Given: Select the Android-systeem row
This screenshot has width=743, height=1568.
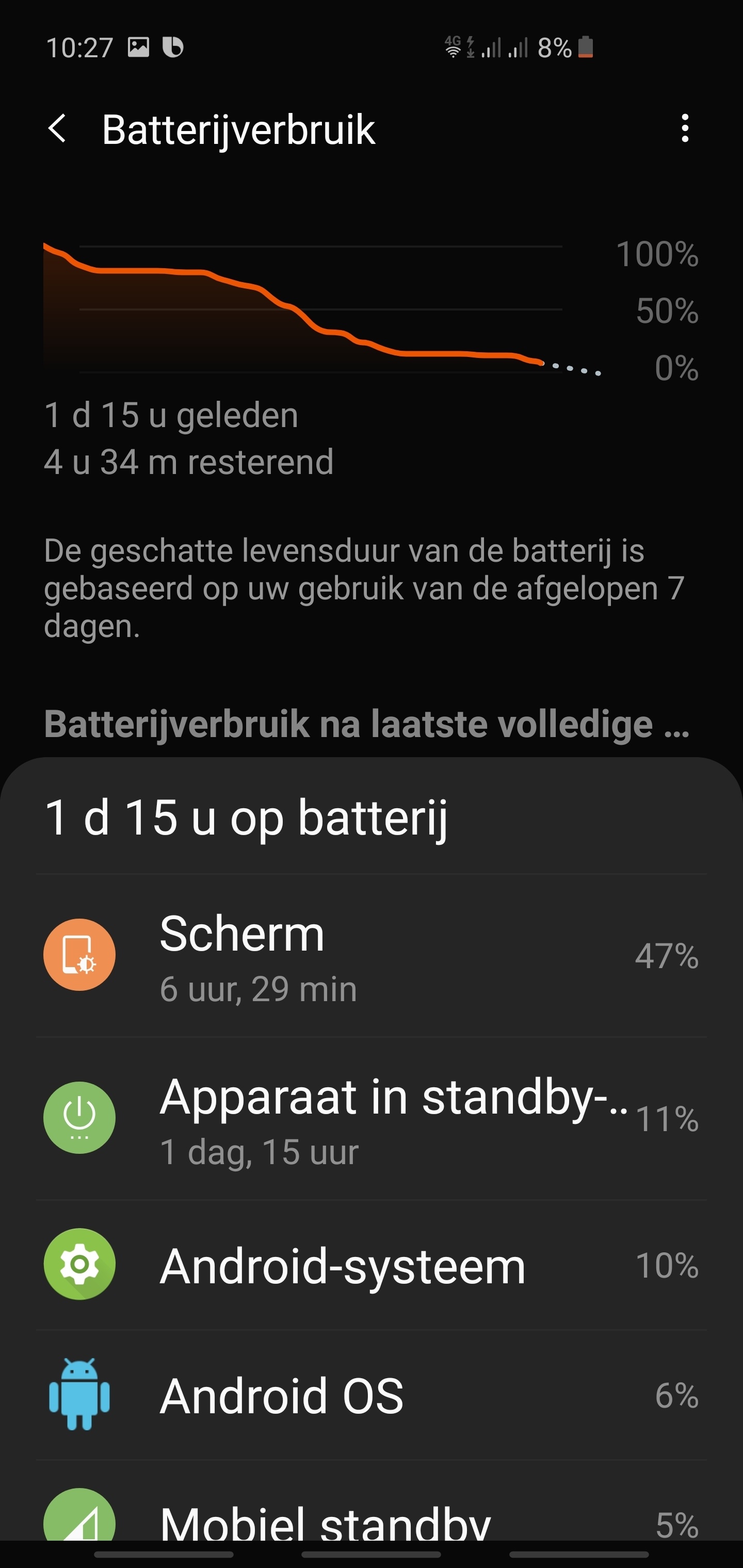Looking at the screenshot, I should pyautogui.click(x=370, y=1265).
